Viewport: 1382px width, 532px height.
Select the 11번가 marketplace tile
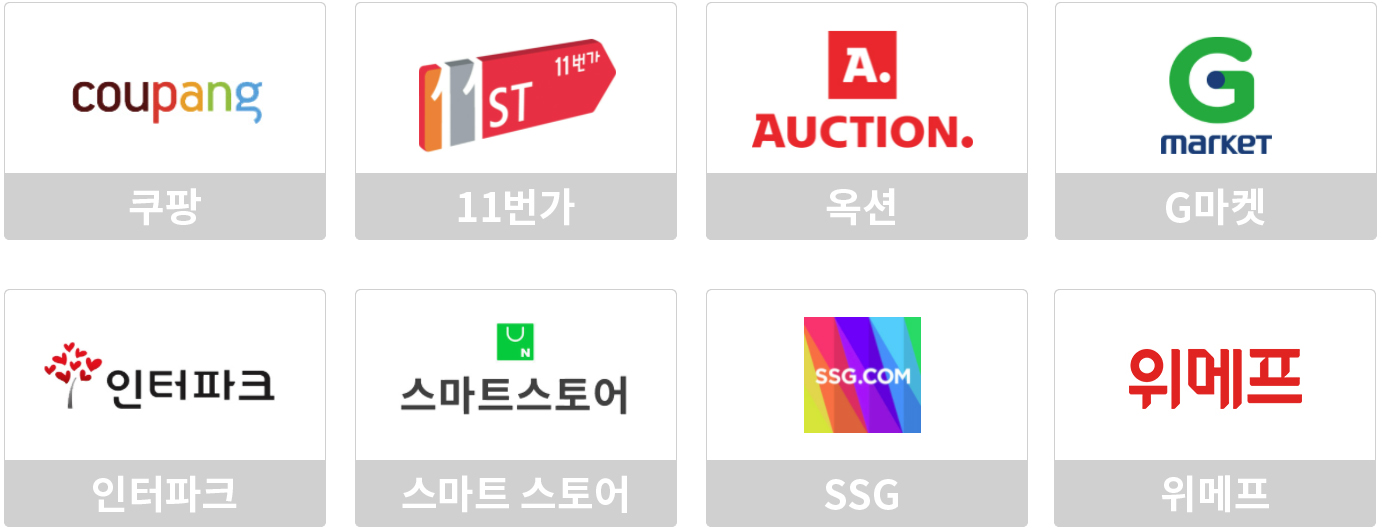pos(516,121)
